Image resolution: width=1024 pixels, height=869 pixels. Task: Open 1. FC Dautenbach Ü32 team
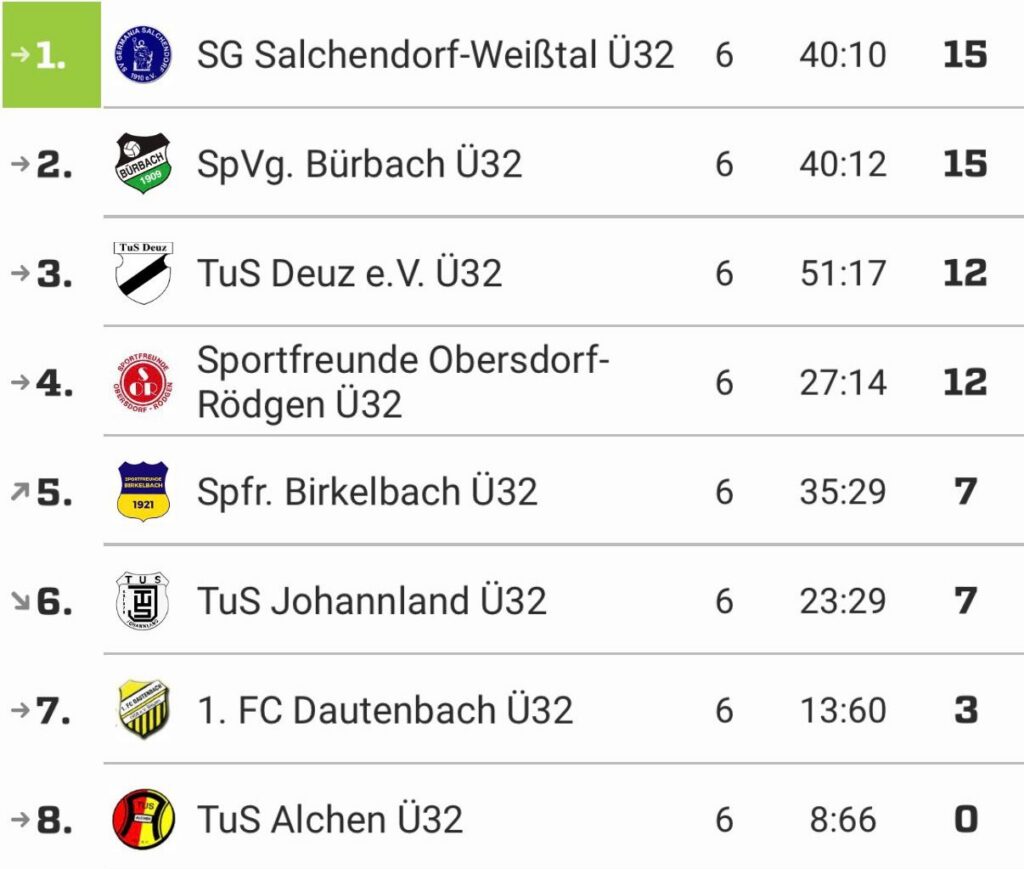tap(385, 710)
